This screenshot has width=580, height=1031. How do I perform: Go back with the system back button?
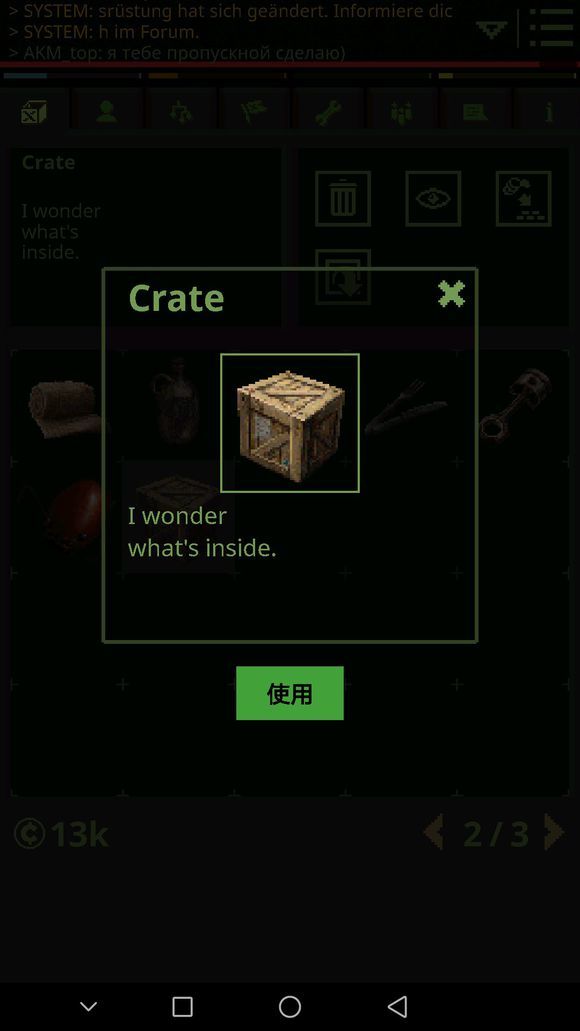click(397, 1006)
